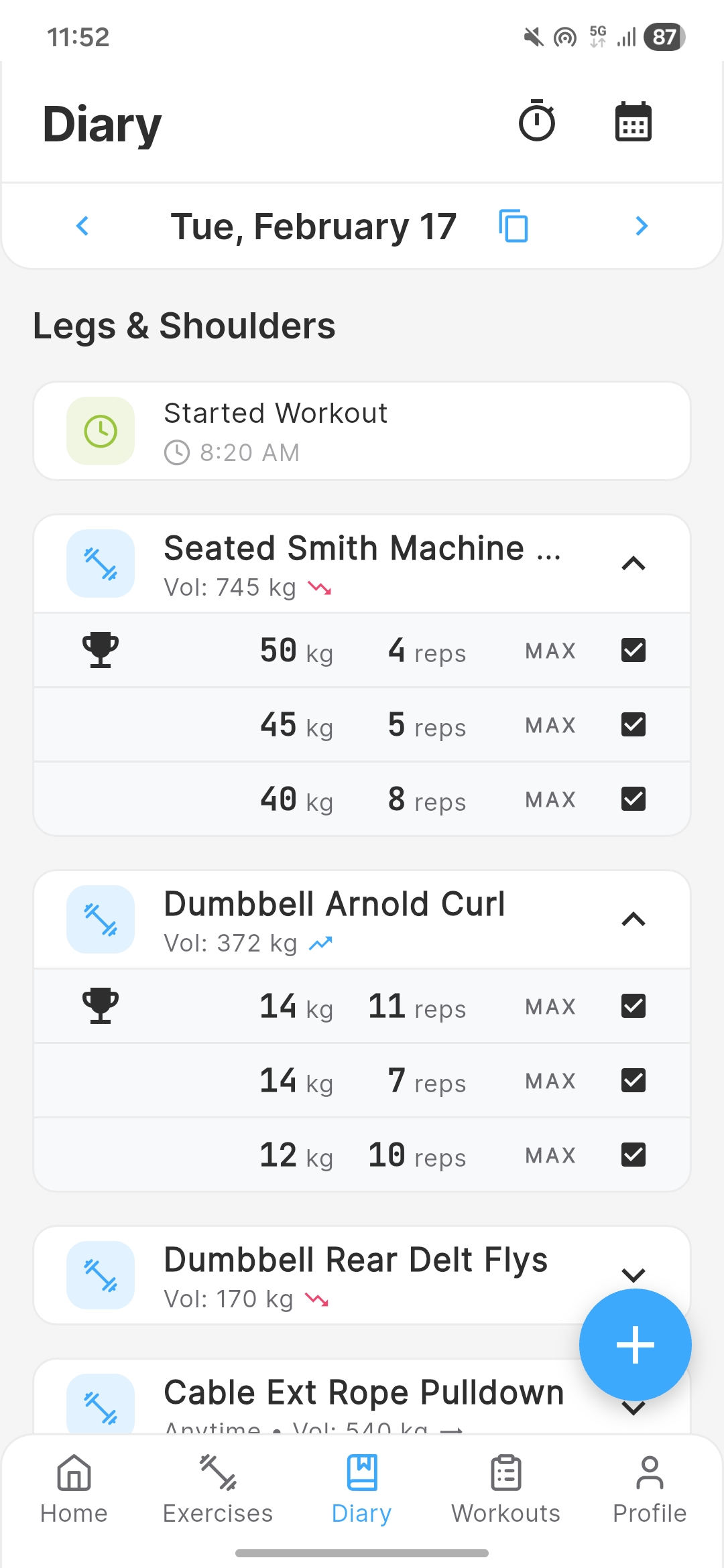Viewport: 724px width, 1568px height.
Task: Open the Workouts clipboard icon
Action: click(x=505, y=1472)
